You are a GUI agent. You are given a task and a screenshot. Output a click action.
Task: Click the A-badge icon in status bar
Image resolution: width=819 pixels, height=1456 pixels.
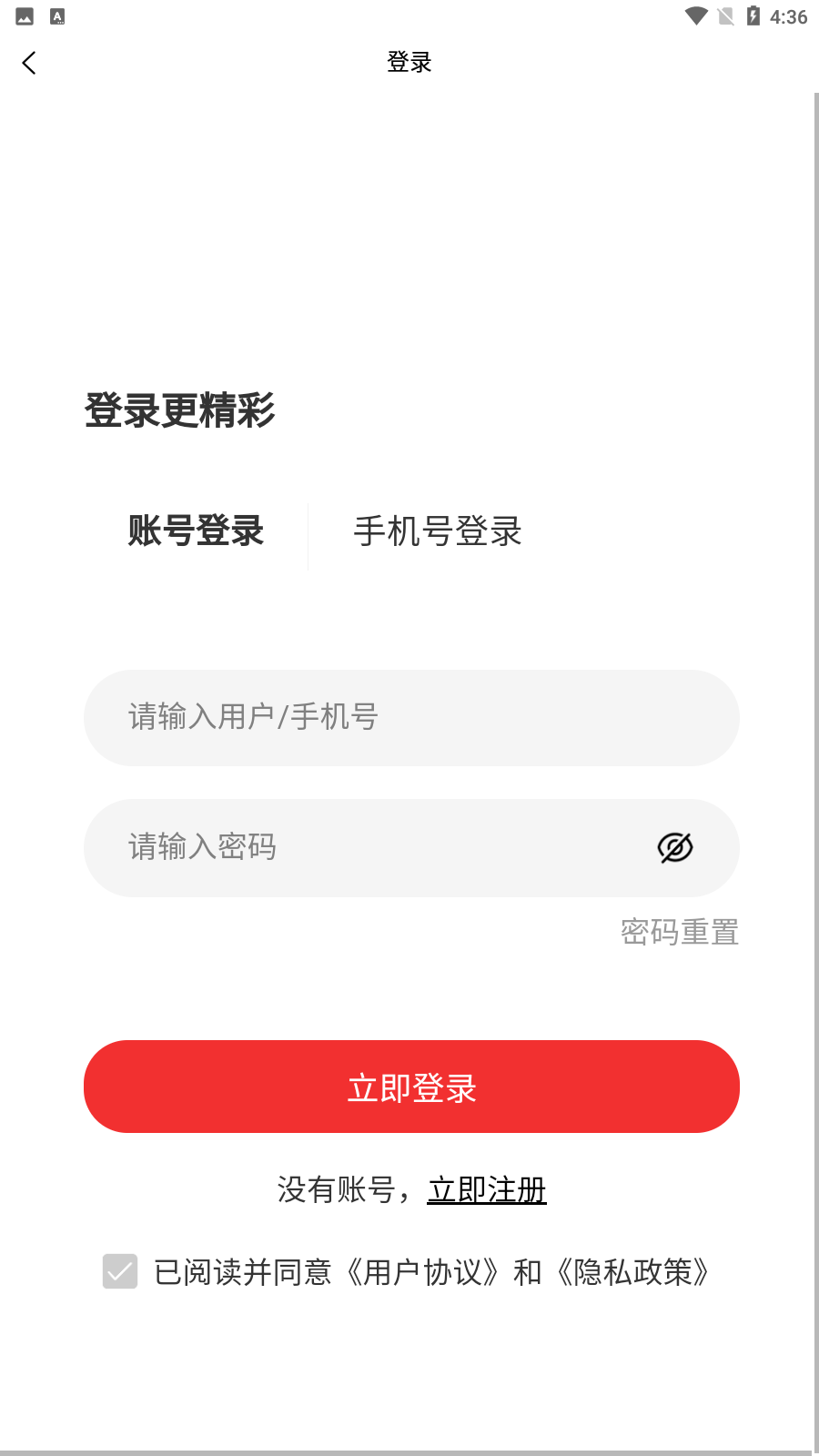[x=57, y=15]
